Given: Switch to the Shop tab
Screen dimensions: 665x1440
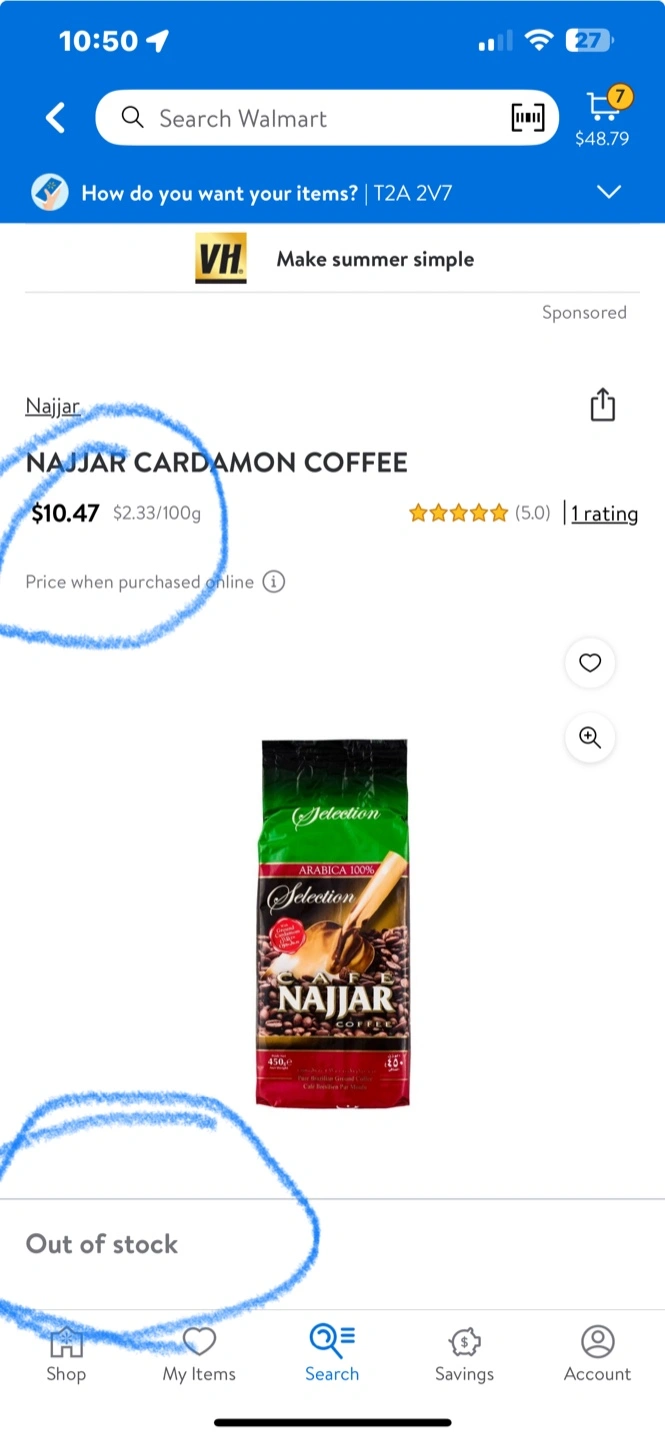Looking at the screenshot, I should click(66, 1354).
